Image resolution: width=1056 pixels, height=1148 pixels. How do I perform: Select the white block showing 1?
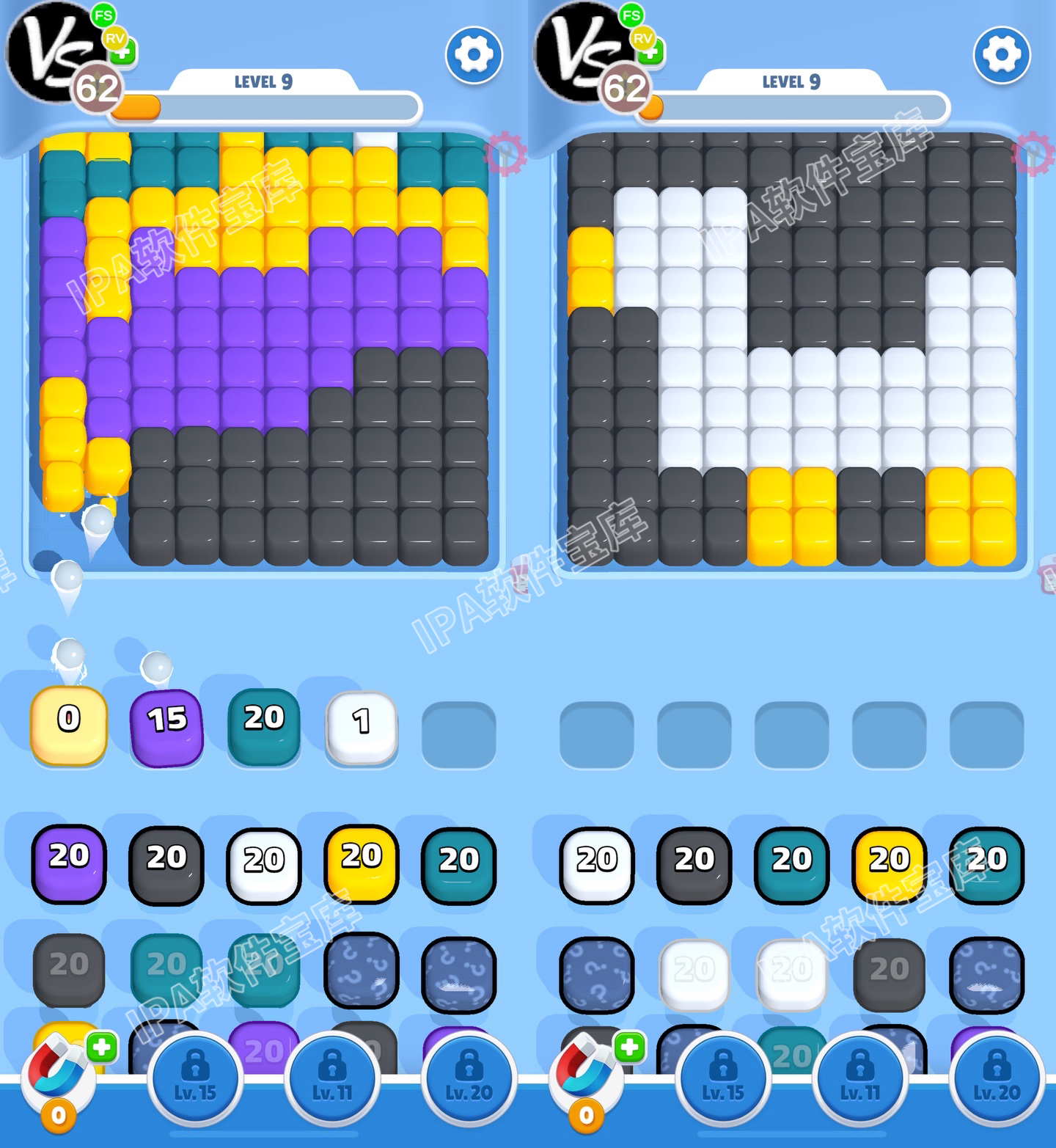[x=362, y=723]
